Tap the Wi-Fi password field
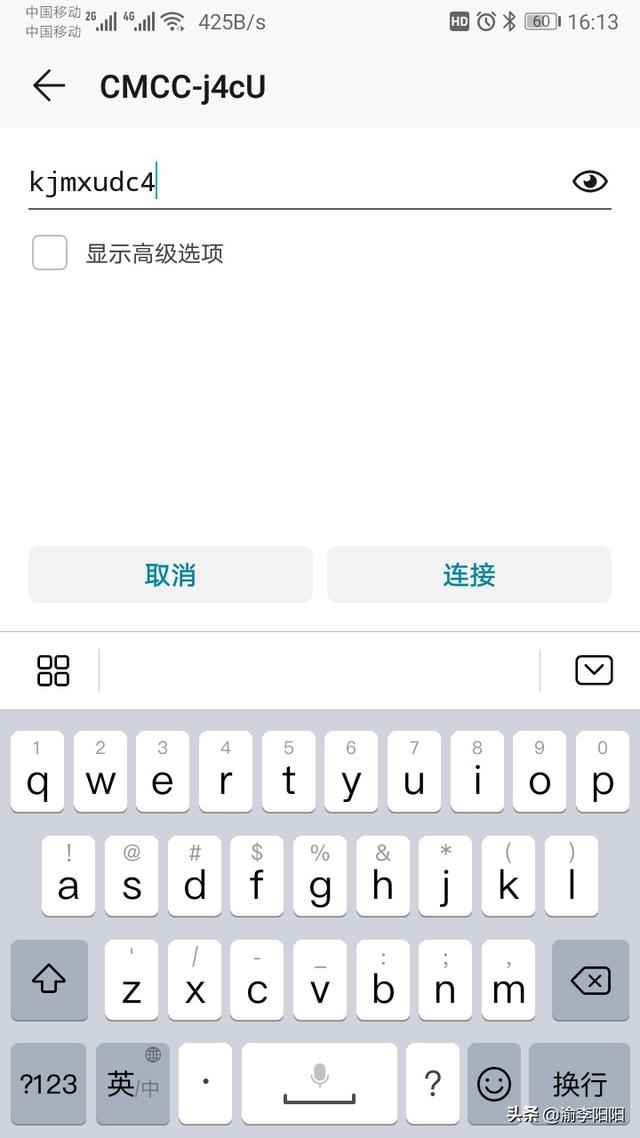 point(290,183)
